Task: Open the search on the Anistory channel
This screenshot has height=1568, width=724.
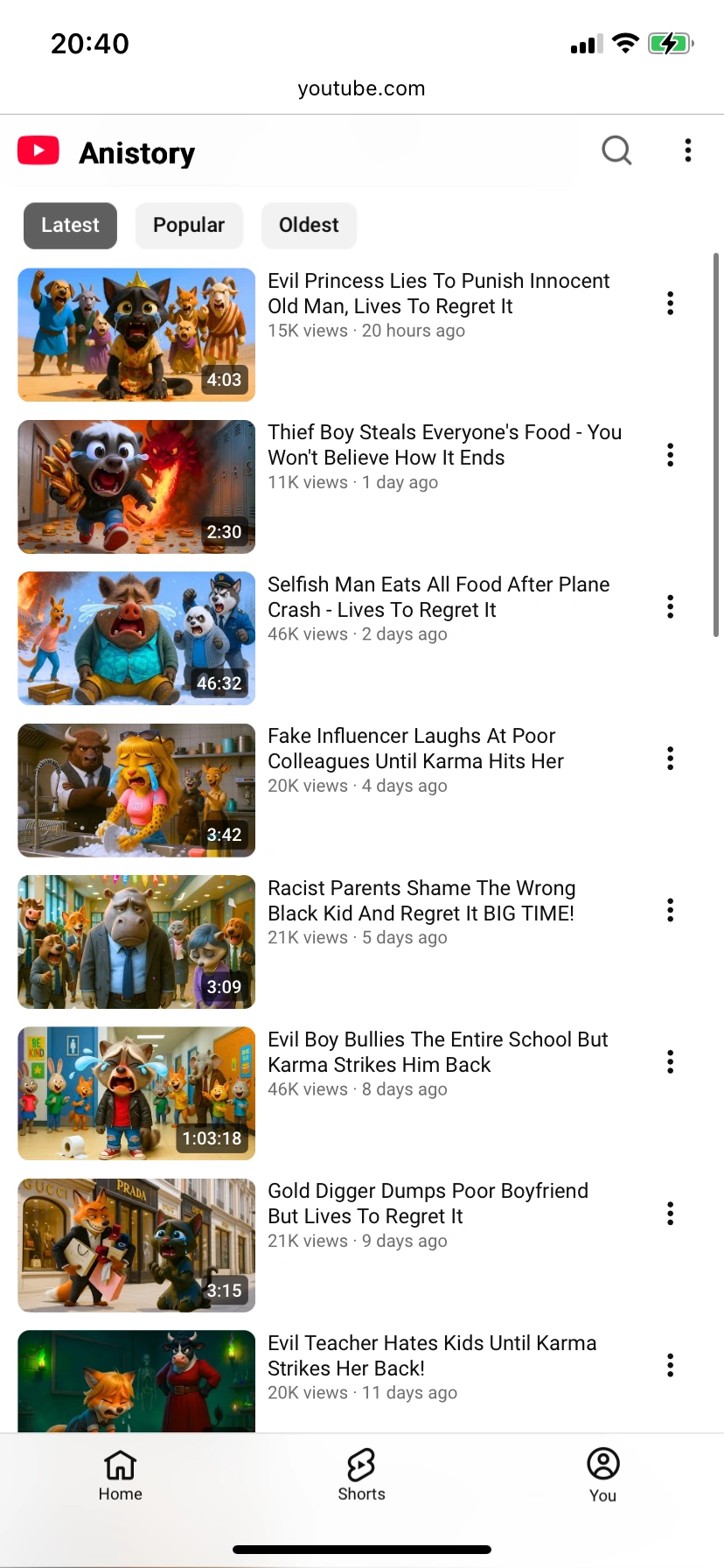Action: (616, 150)
